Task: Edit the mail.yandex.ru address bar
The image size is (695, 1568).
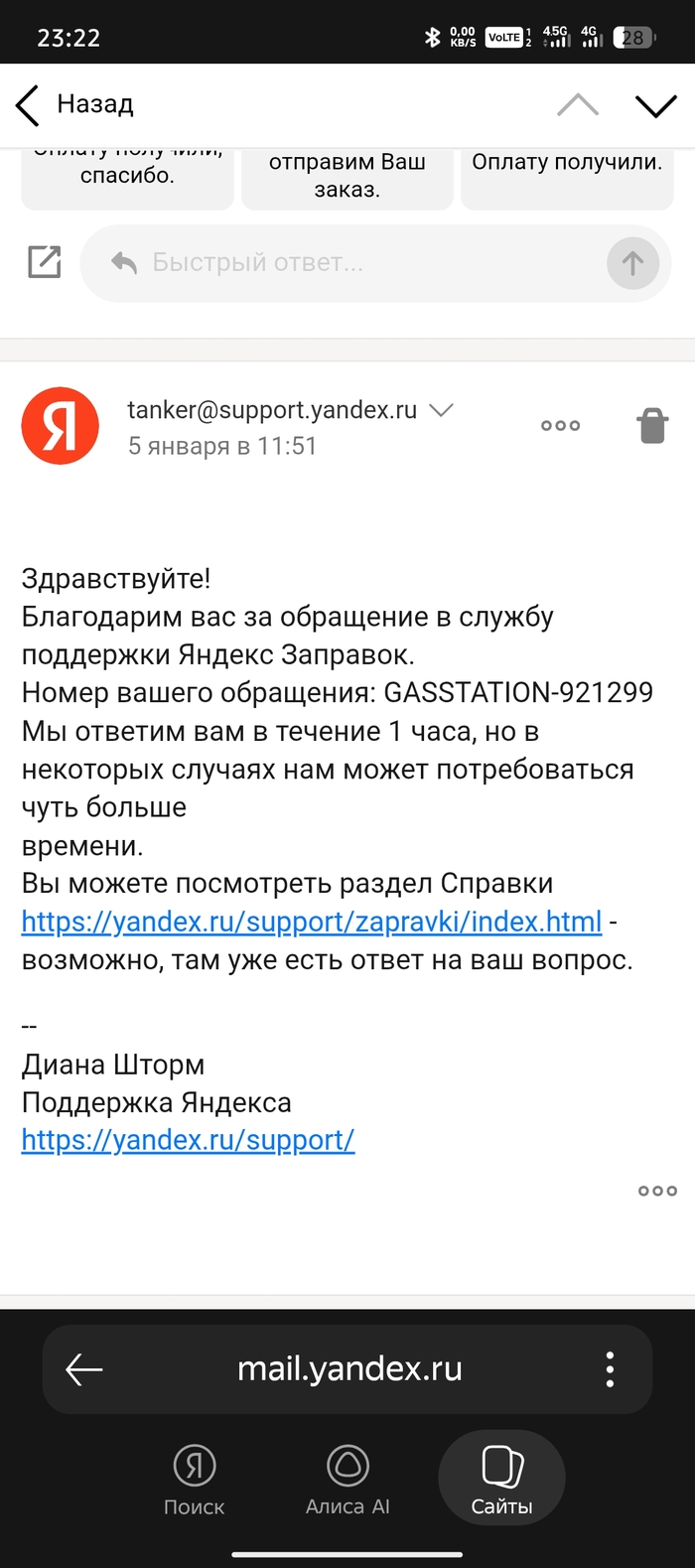Action: [349, 1369]
